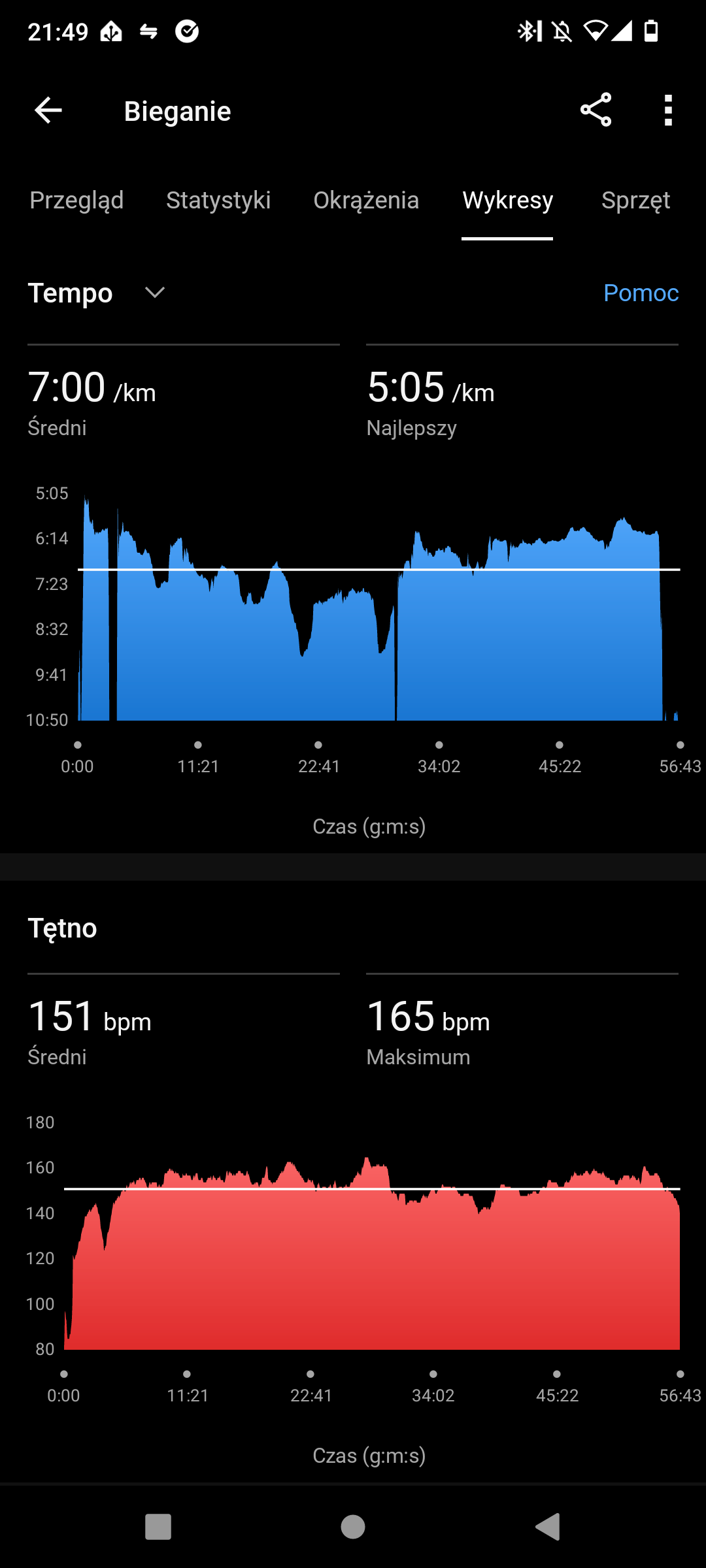
Task: Switch to the Sprzęt tab
Action: point(635,200)
